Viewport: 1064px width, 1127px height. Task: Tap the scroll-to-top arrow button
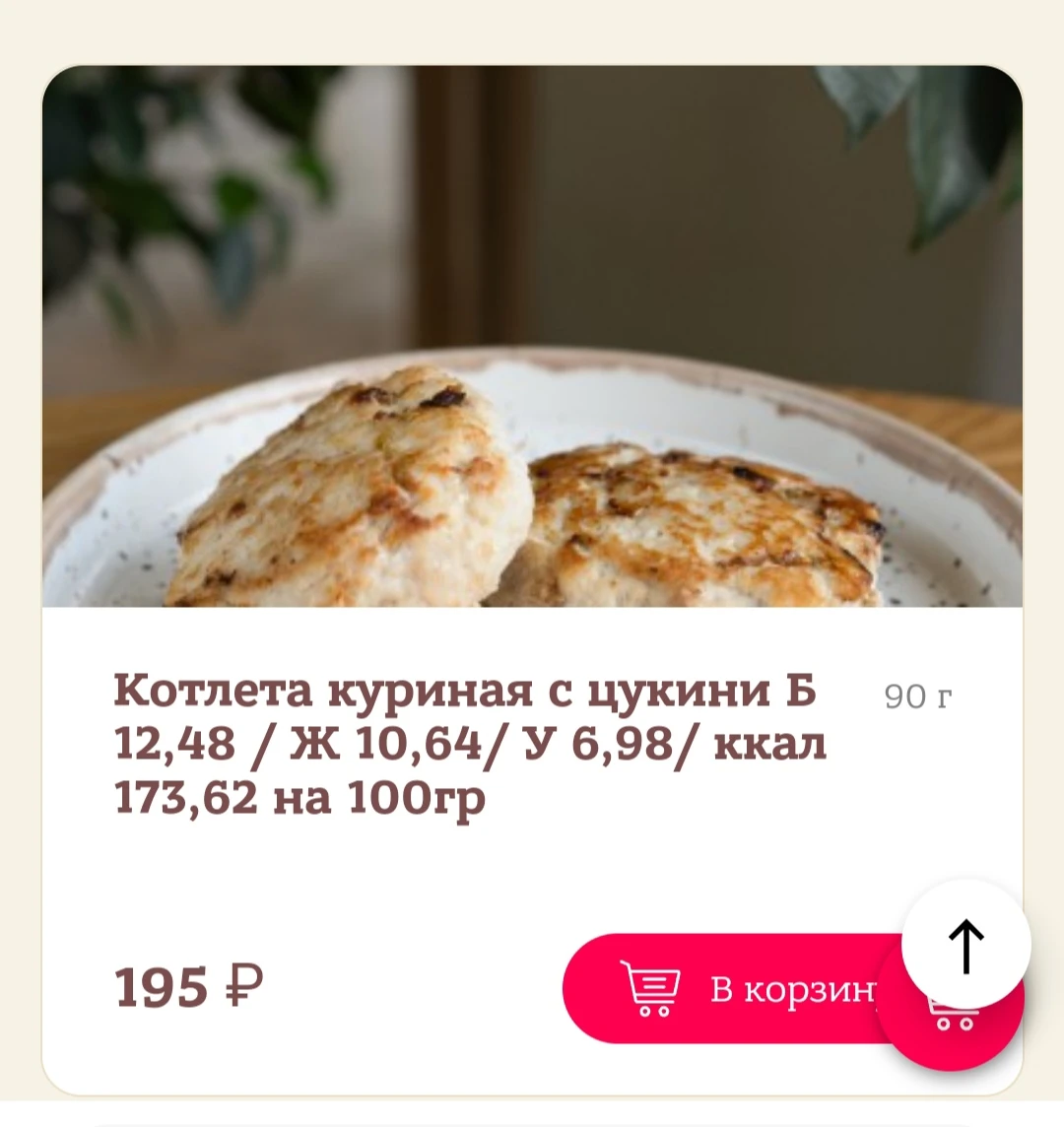[965, 944]
